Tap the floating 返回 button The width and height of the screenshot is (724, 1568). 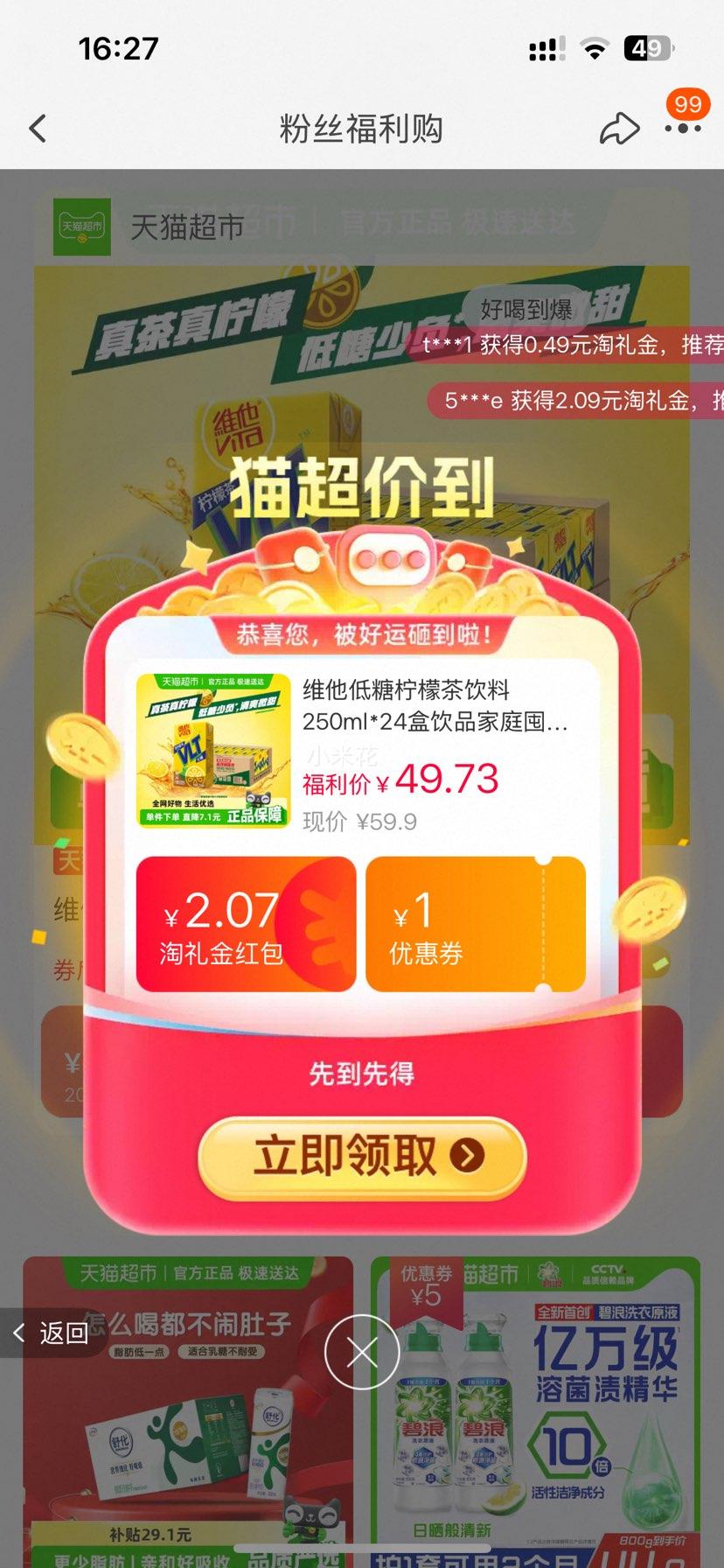(51, 1333)
